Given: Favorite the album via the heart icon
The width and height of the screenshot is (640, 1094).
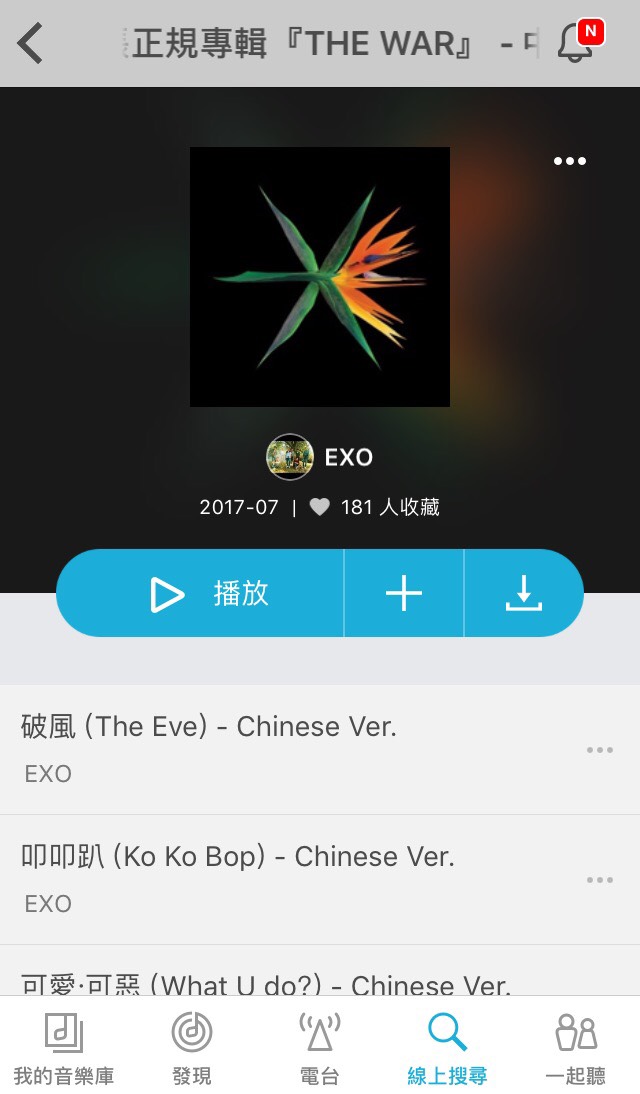Looking at the screenshot, I should 319,507.
